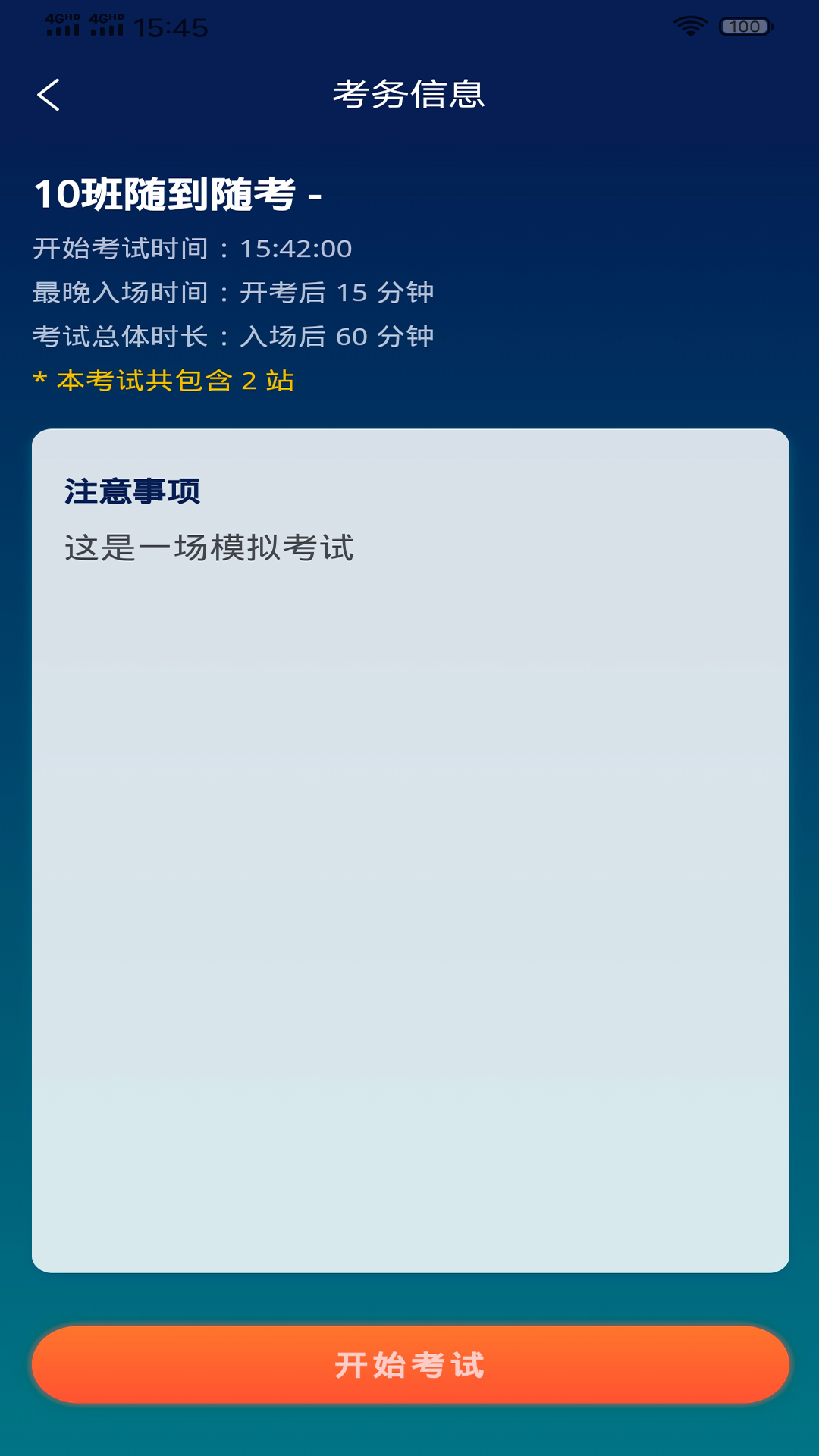
Task: Tap the yellow asterisk exam station notice
Action: [x=165, y=380]
